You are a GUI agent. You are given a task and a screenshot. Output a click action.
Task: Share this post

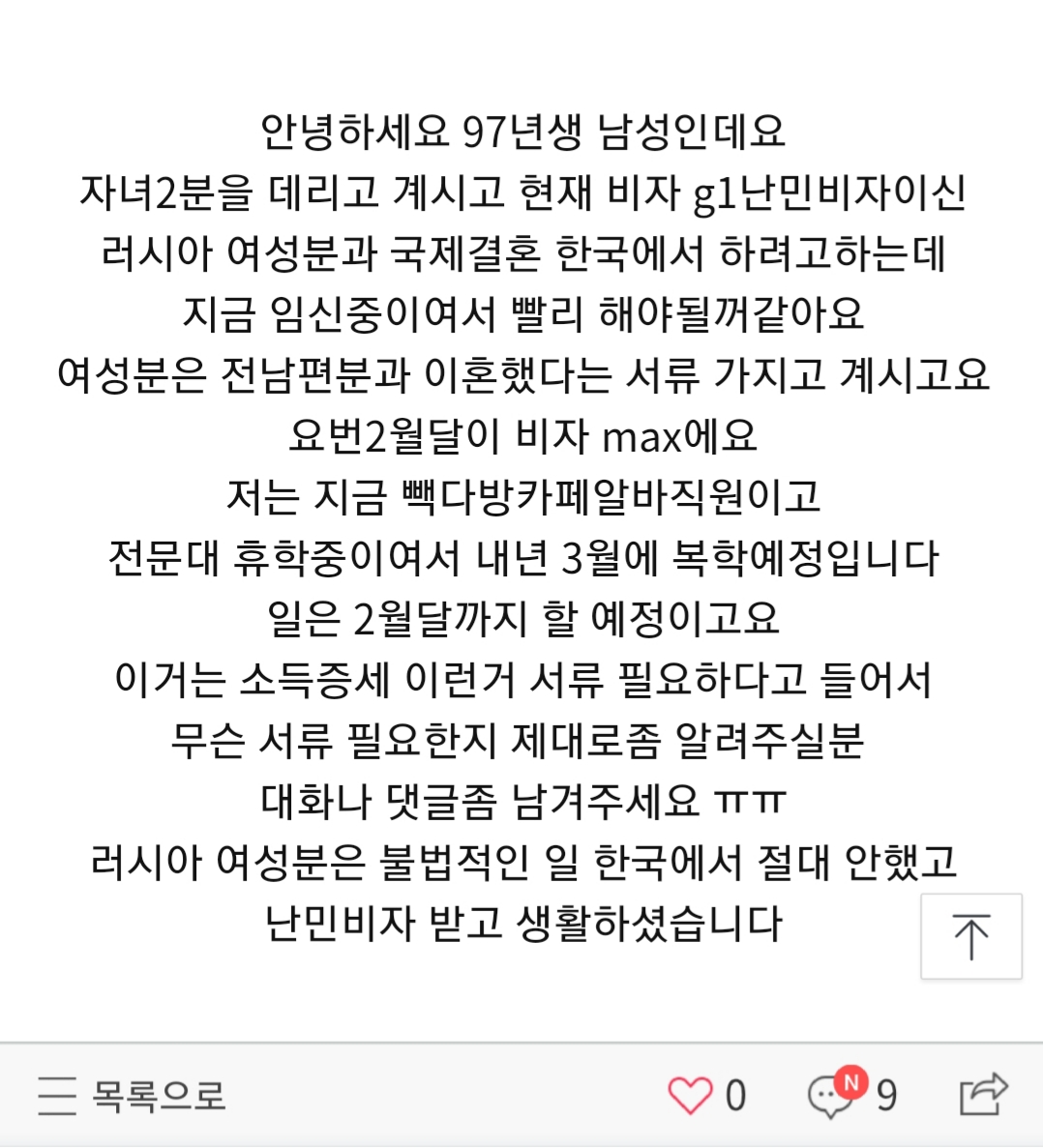[984, 1094]
